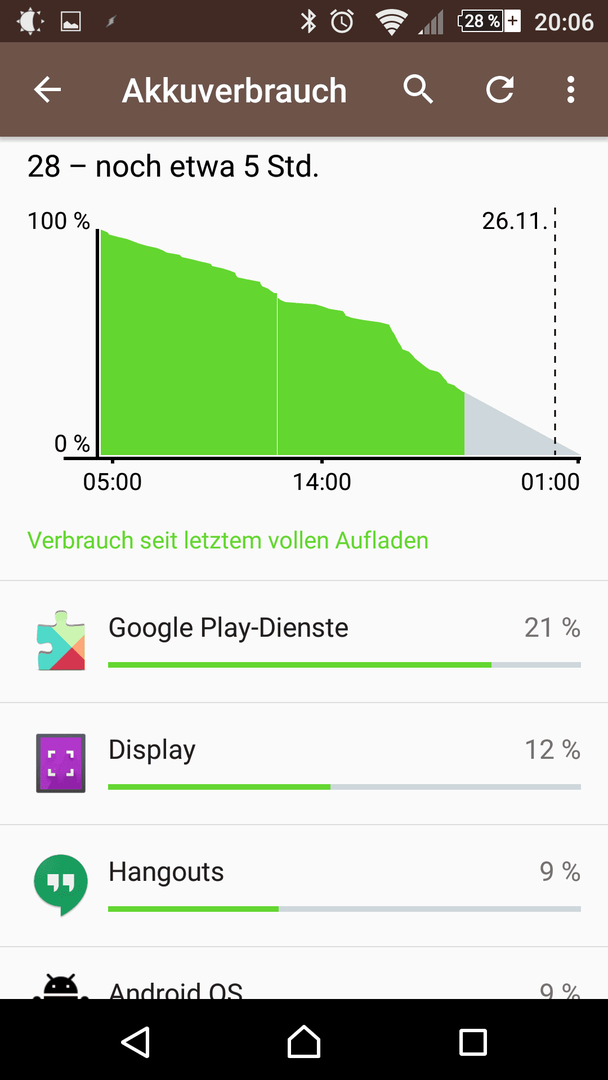
Task: Open Android OS battery usage entry
Action: point(304,973)
